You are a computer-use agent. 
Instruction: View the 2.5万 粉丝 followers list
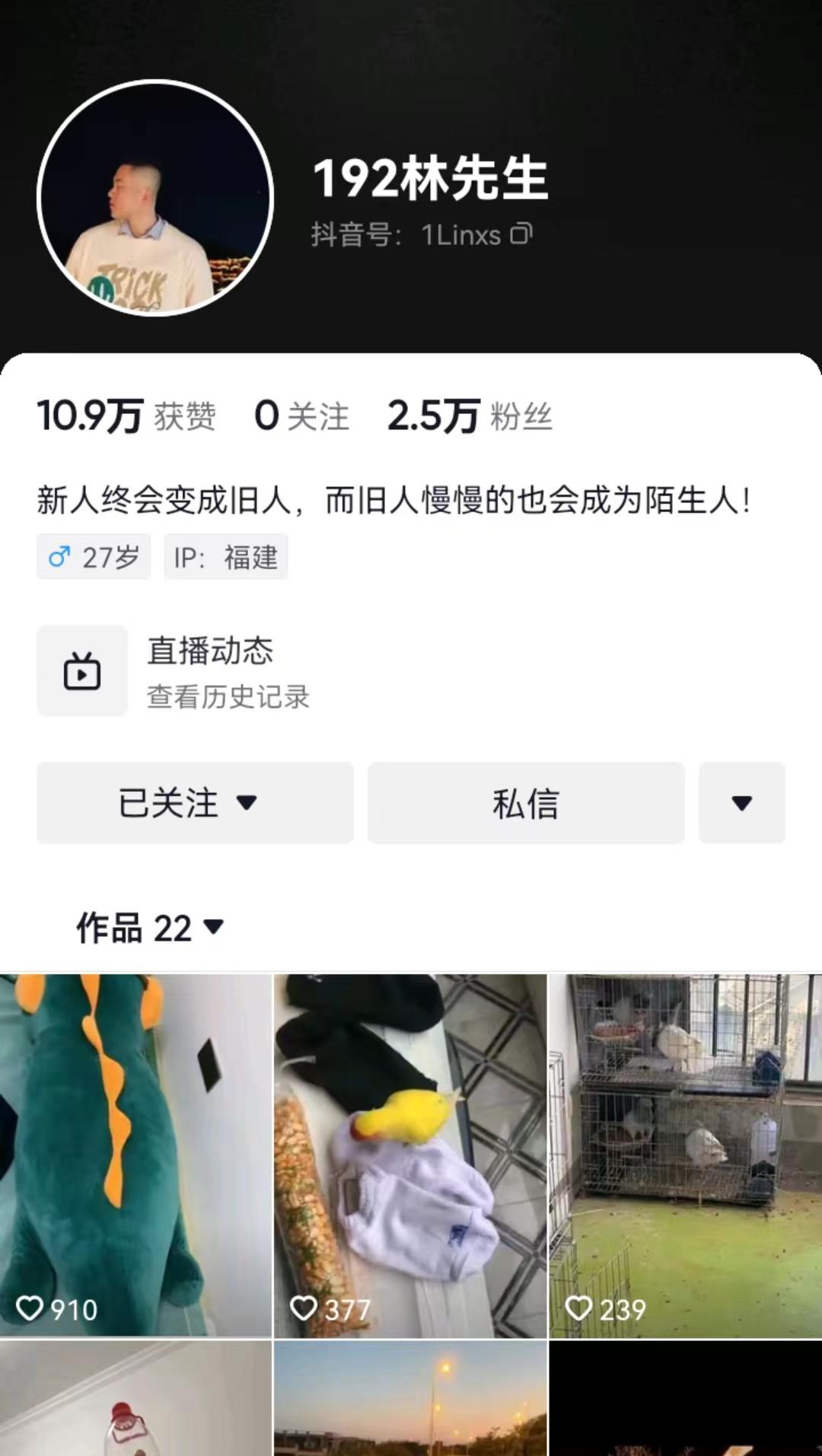click(470, 416)
